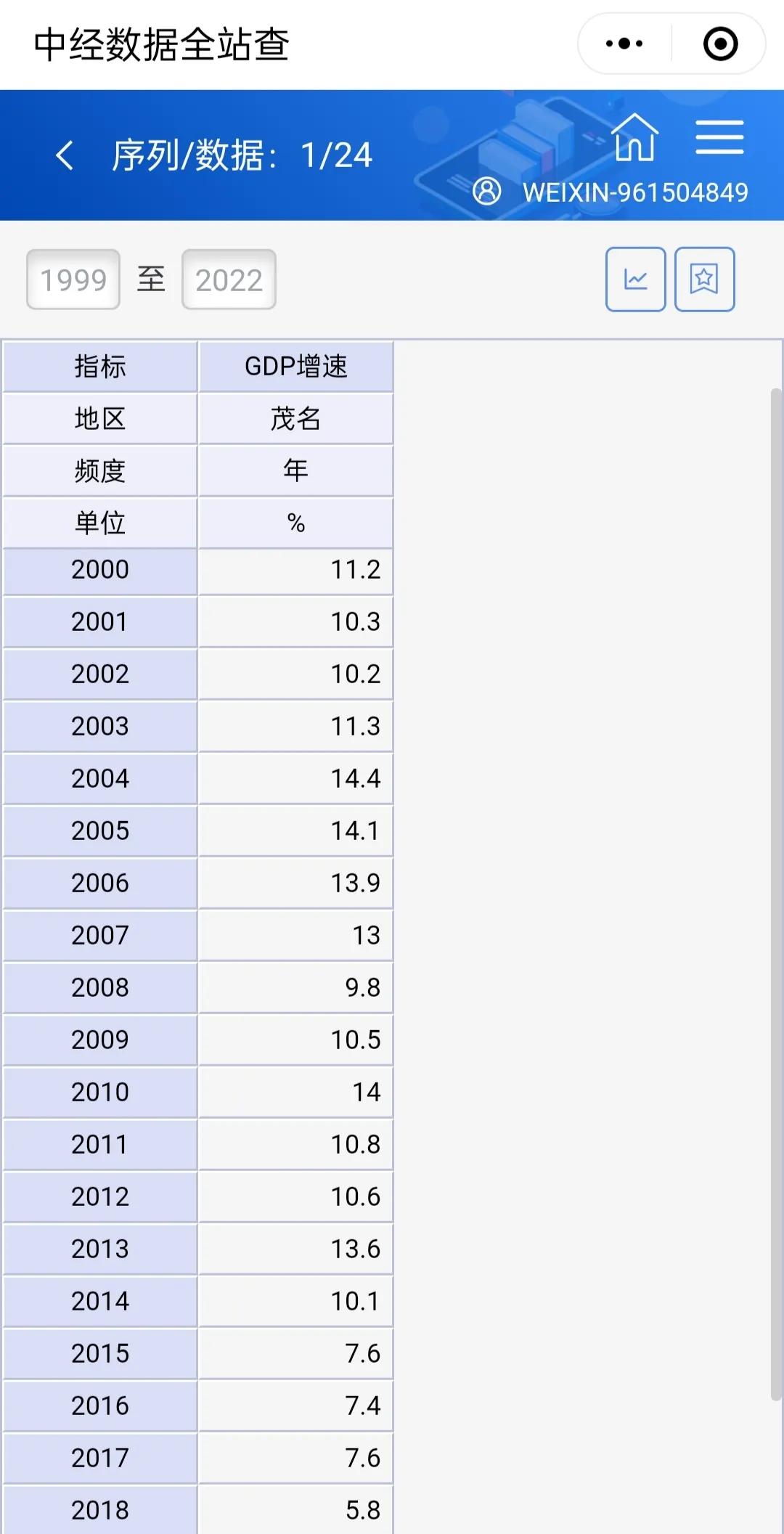Open the hamburger menu

(719, 137)
